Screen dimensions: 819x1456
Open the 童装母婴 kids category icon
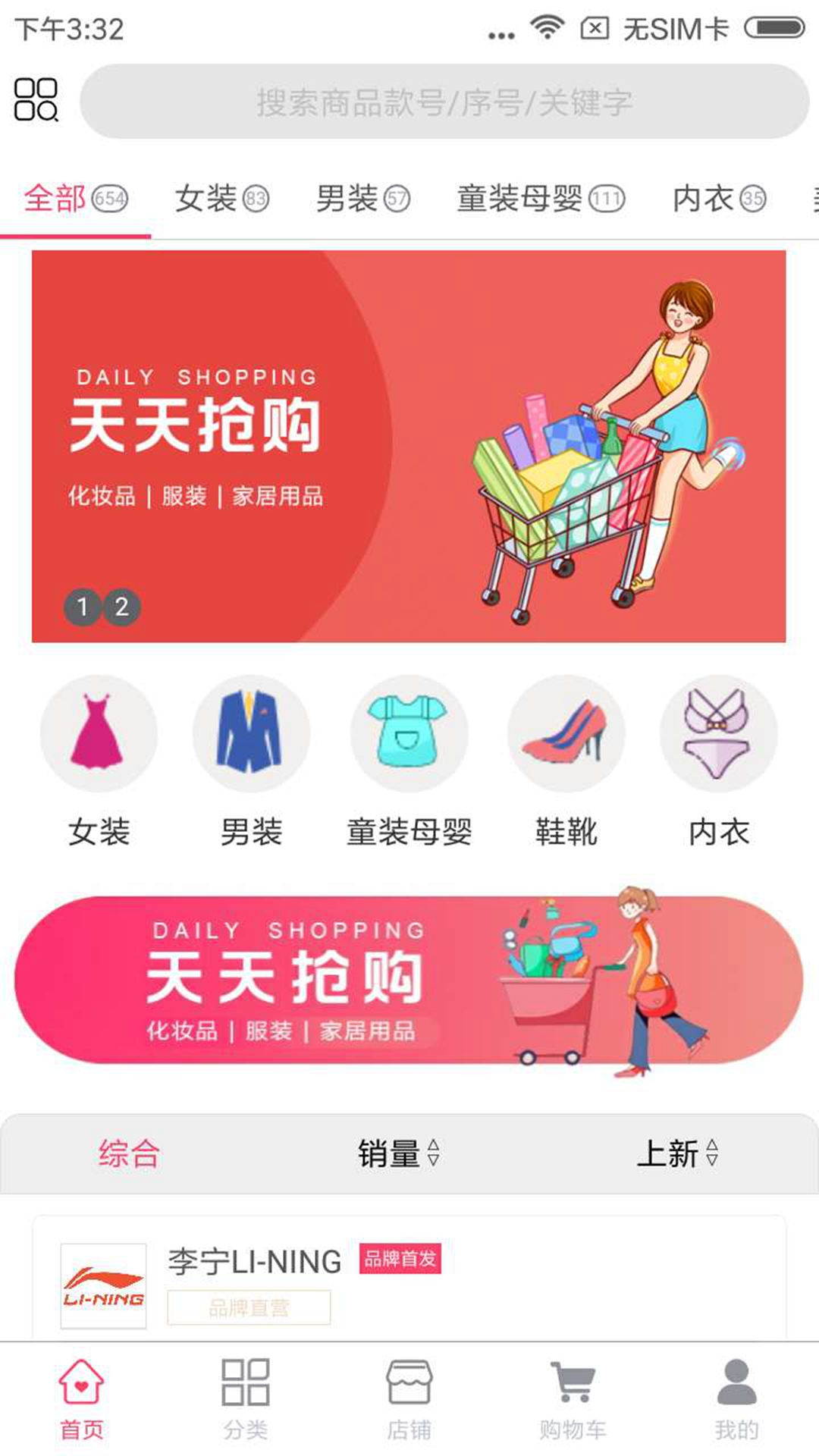(x=409, y=733)
